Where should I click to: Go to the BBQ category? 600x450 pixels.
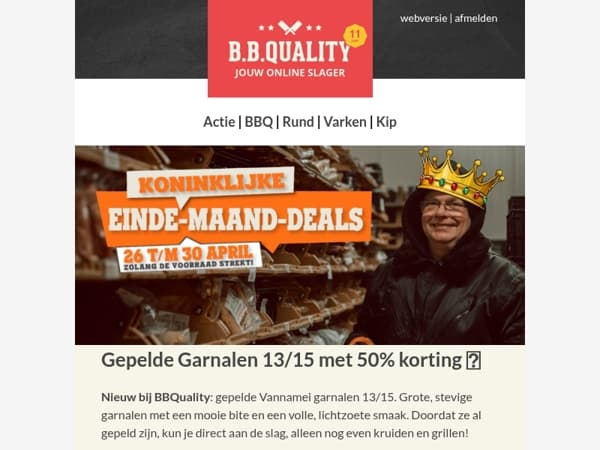click(259, 122)
